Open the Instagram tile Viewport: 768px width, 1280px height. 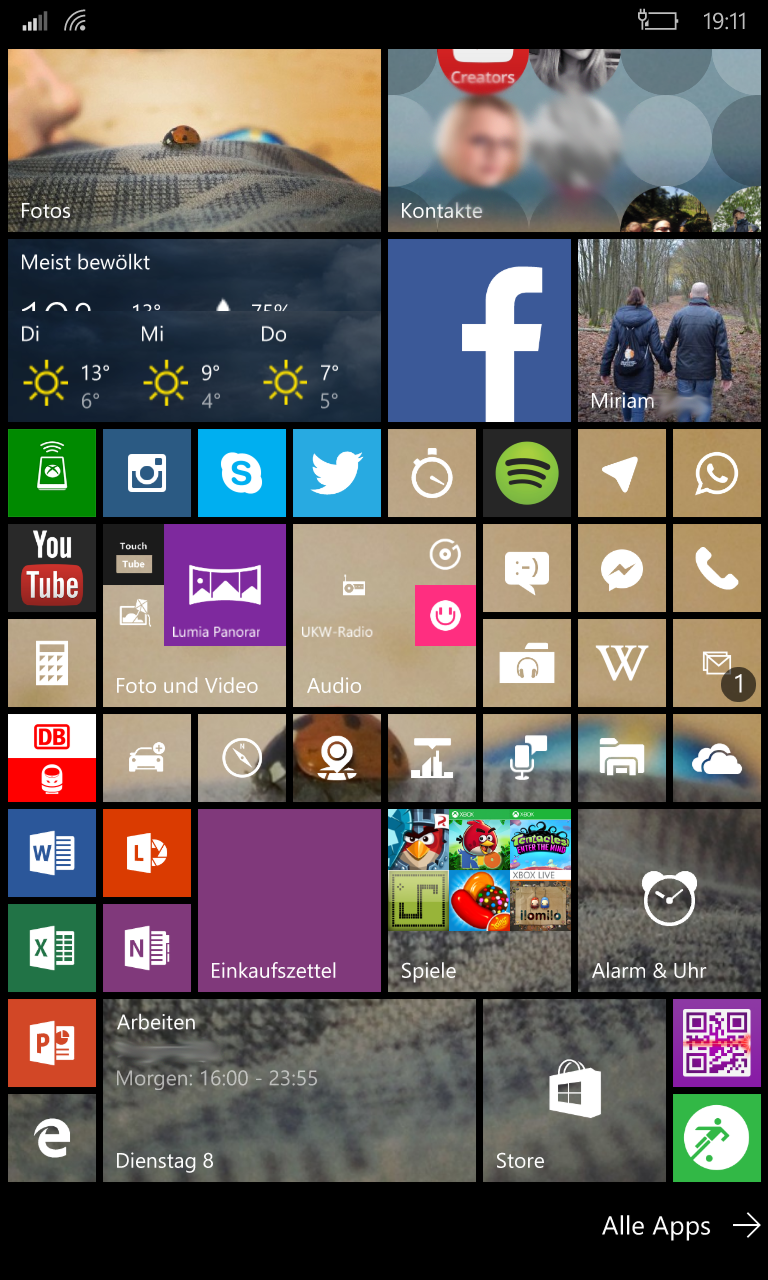coord(147,473)
